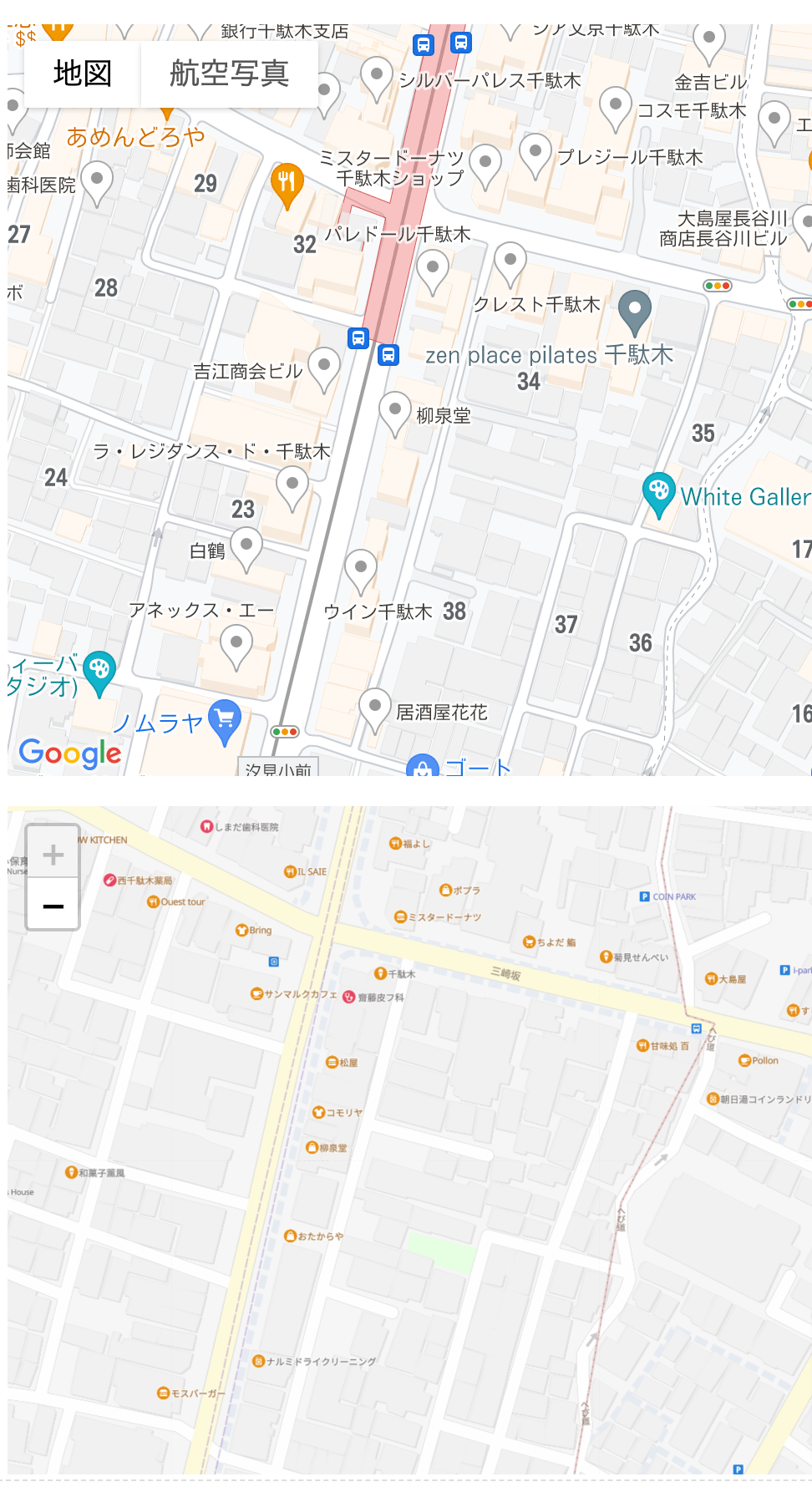
Task: Open the Google logo link
Action: click(x=70, y=753)
